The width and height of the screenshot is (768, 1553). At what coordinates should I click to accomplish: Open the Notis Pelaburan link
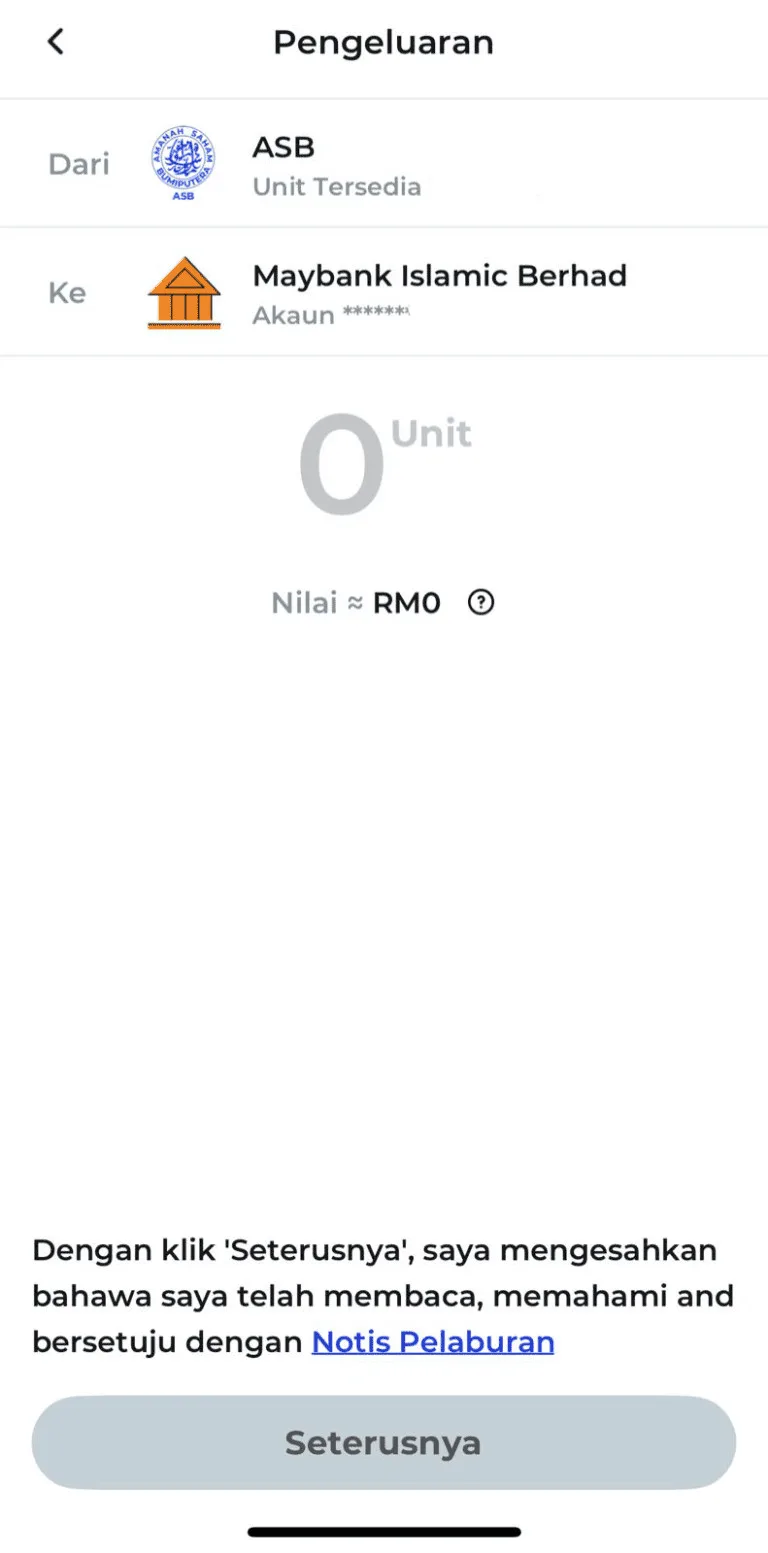[433, 1341]
